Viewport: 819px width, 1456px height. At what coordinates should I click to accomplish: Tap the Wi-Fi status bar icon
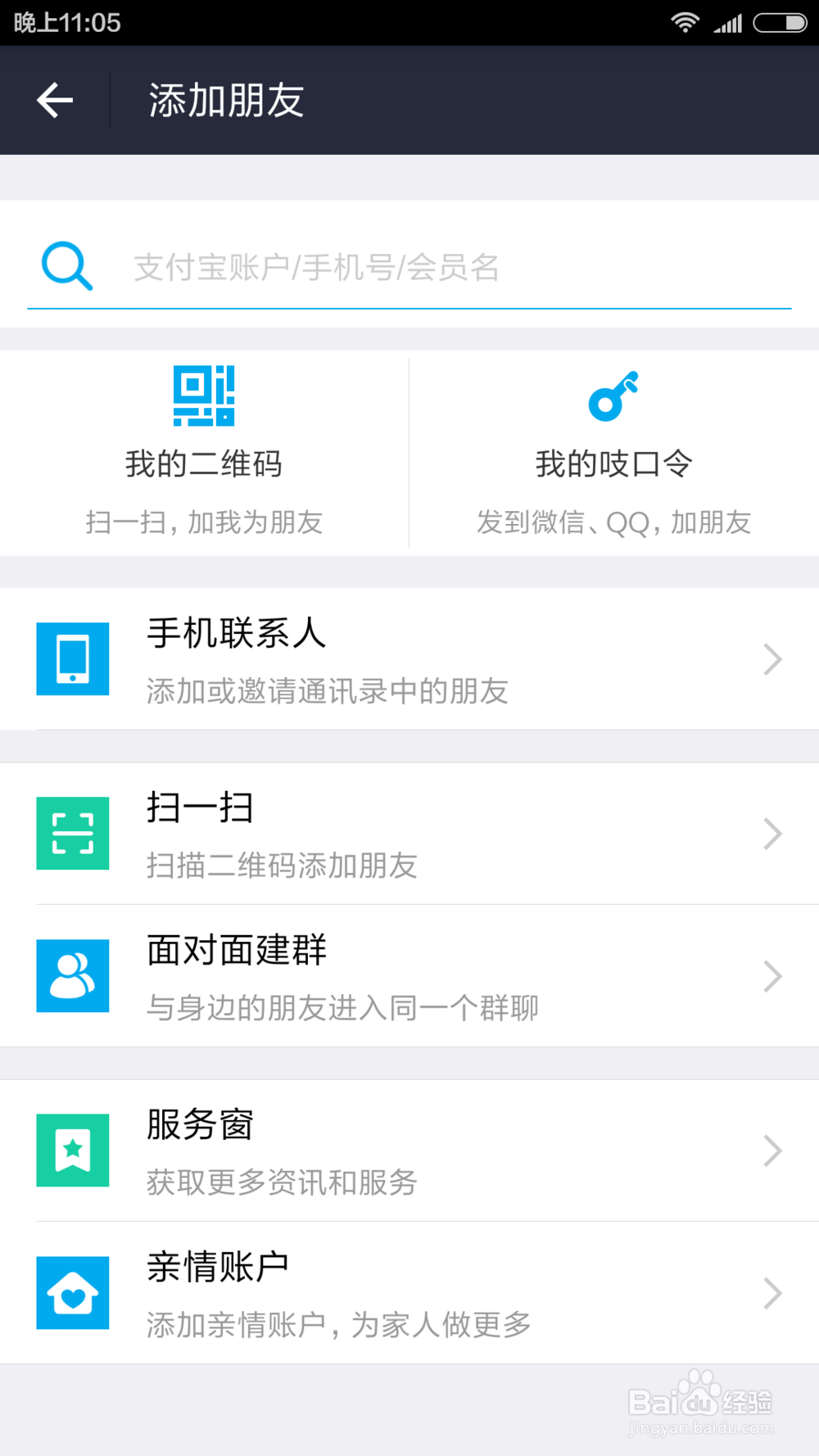[x=686, y=22]
